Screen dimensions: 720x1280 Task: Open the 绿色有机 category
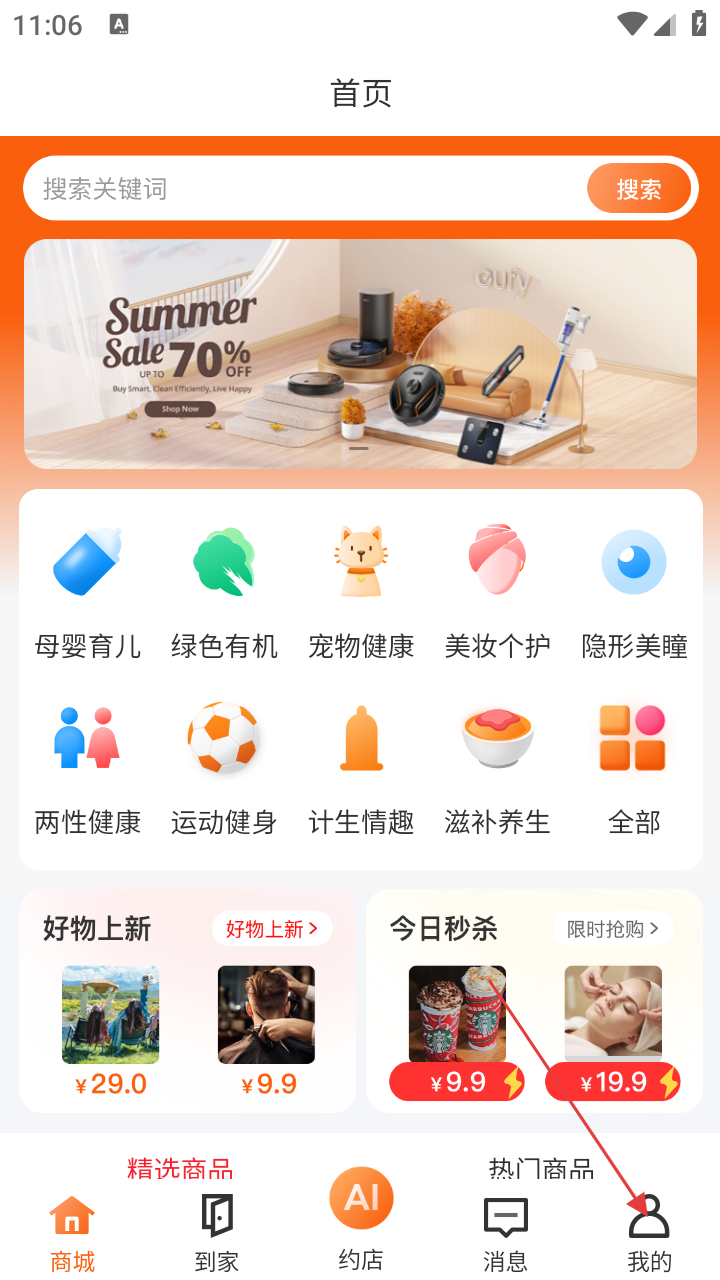pos(224,592)
